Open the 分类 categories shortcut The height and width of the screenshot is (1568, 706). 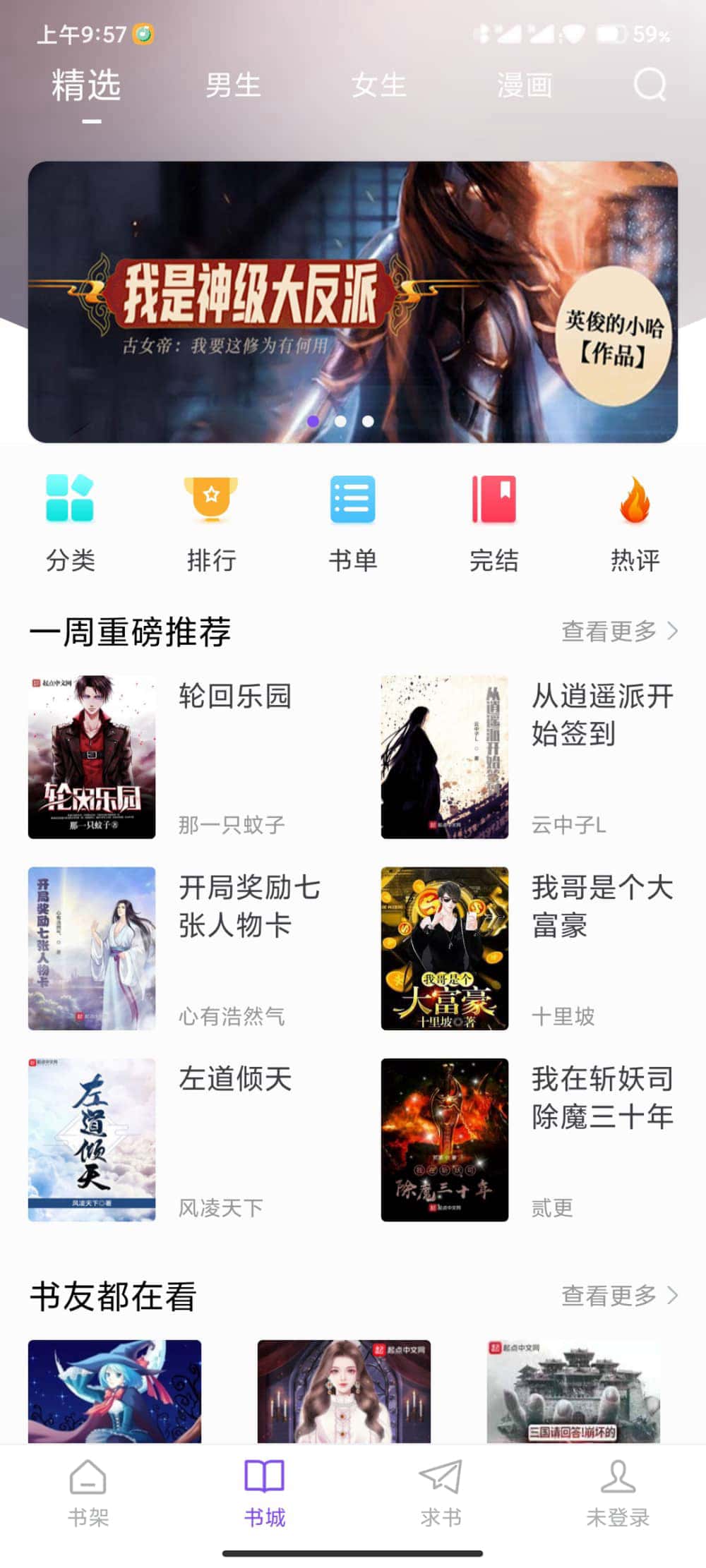[70, 522]
